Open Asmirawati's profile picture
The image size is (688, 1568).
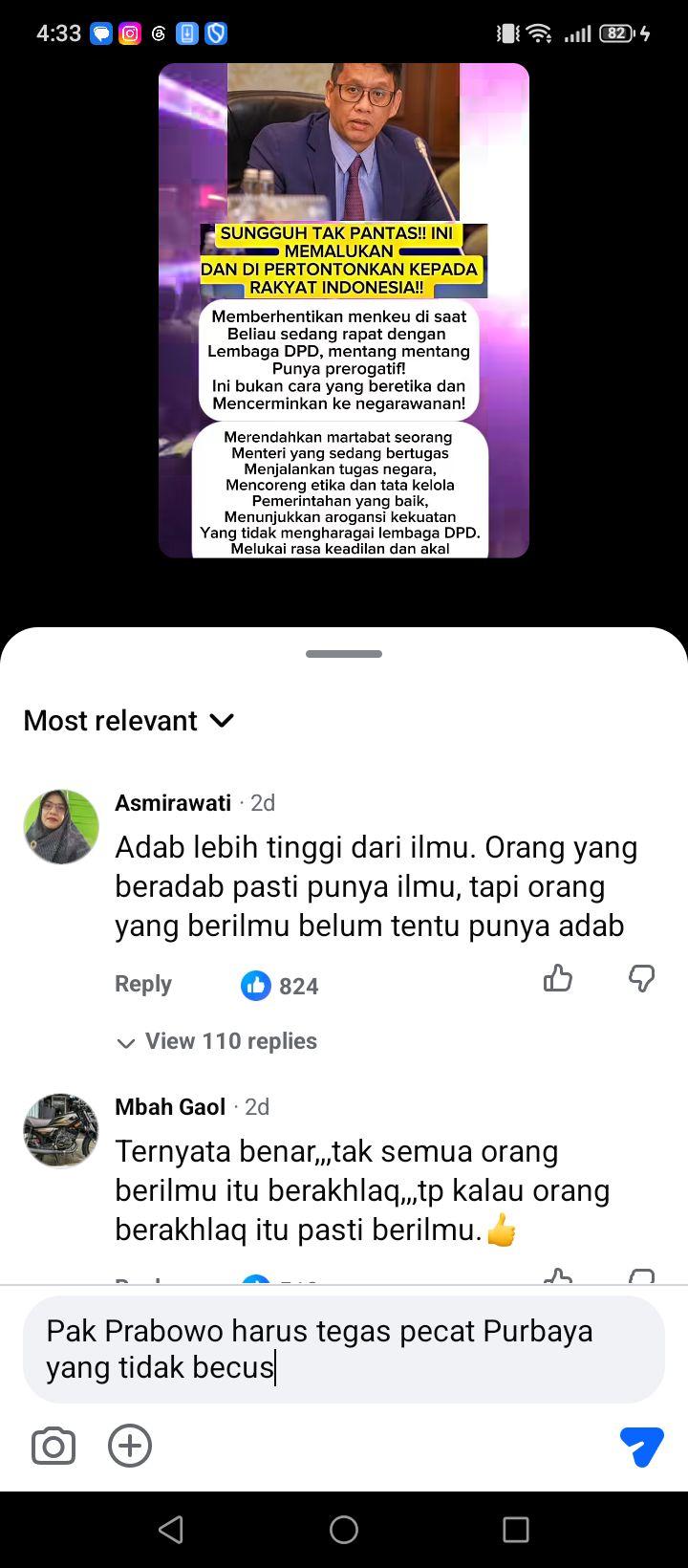(61, 827)
